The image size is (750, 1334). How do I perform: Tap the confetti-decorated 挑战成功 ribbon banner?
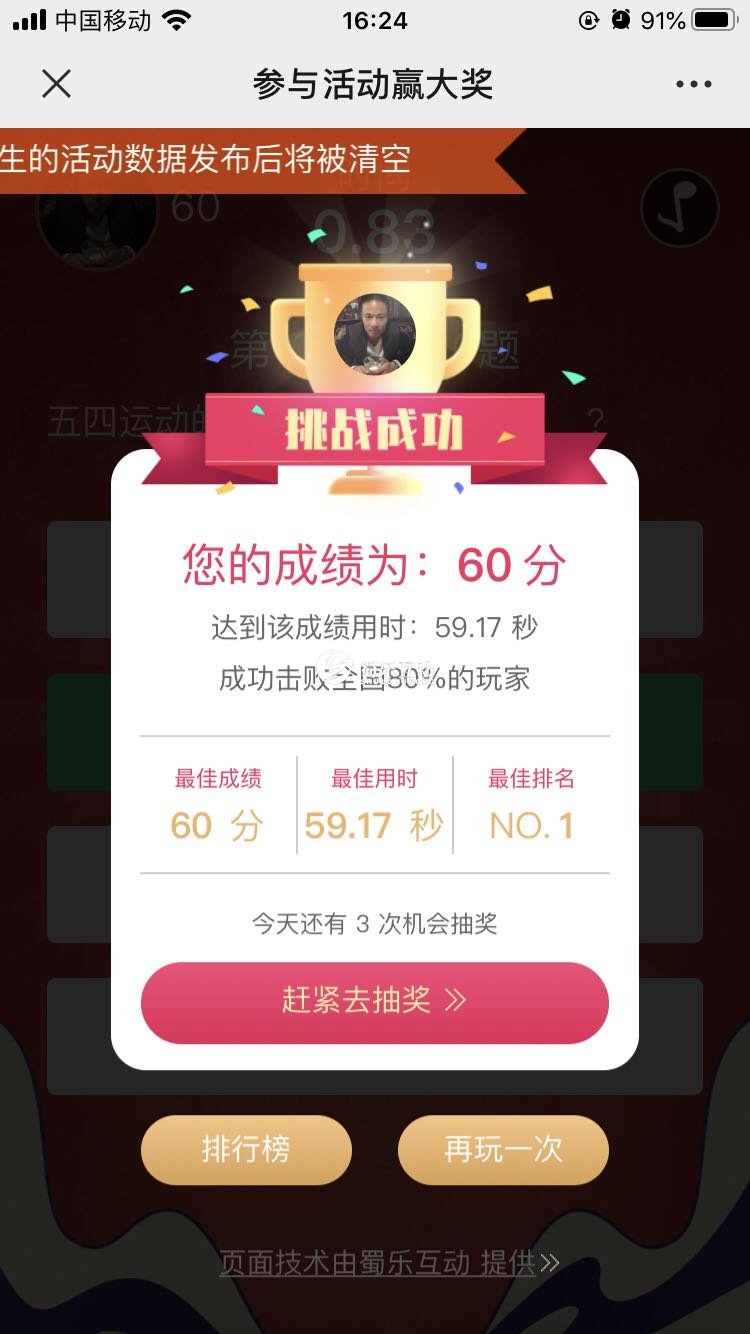tap(375, 425)
